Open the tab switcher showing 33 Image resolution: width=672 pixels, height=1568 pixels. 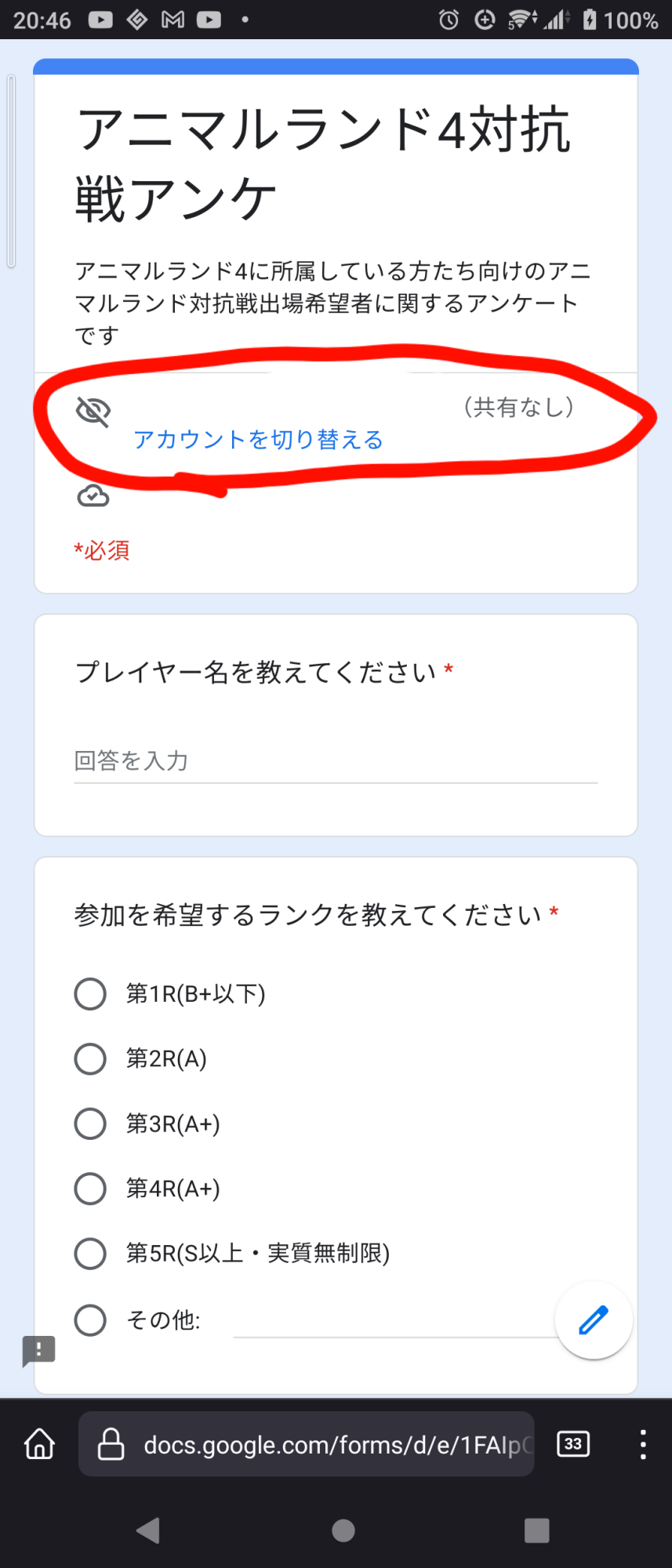tap(573, 1444)
